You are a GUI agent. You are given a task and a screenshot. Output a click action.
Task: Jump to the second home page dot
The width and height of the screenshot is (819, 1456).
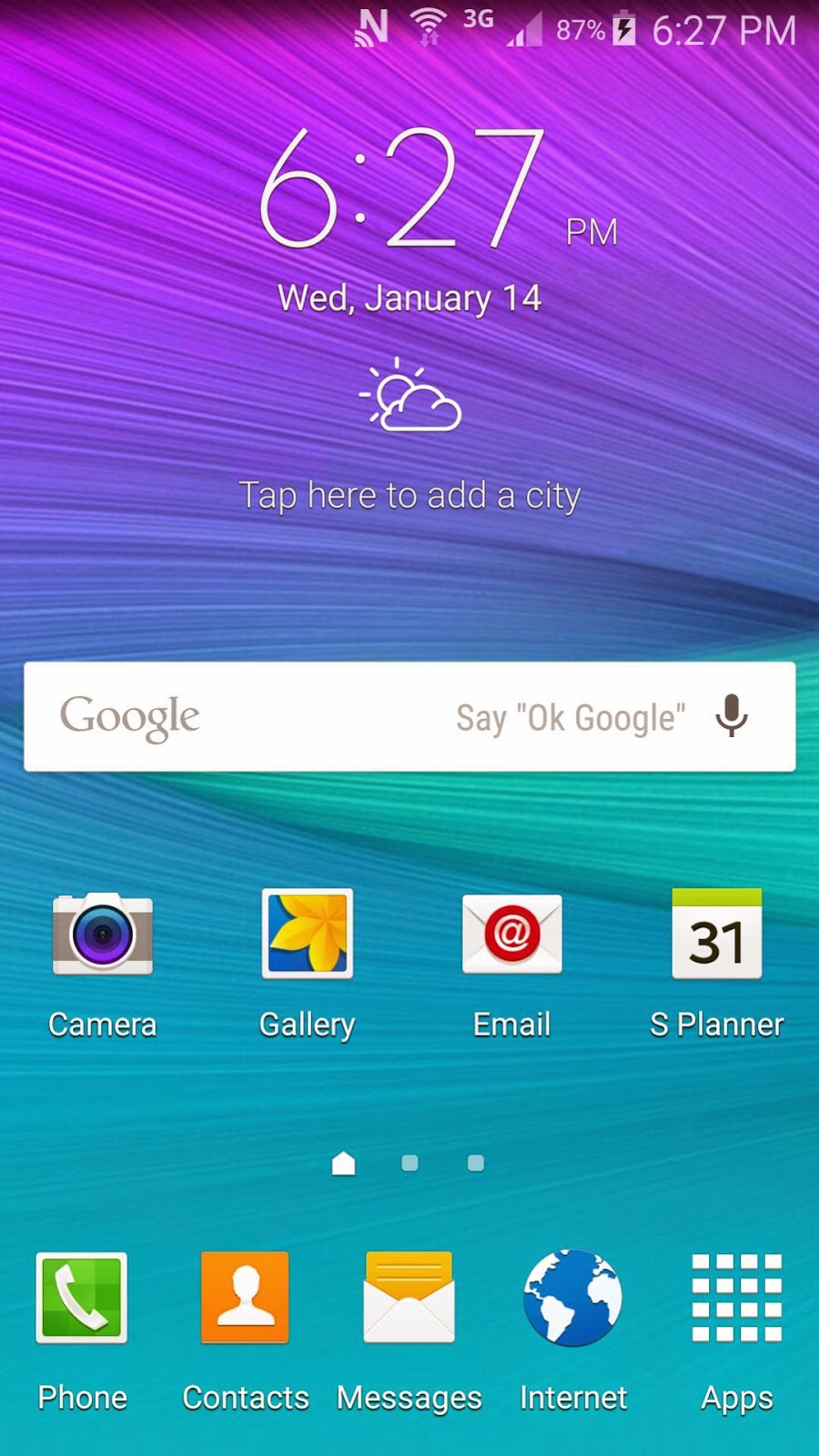click(409, 1163)
